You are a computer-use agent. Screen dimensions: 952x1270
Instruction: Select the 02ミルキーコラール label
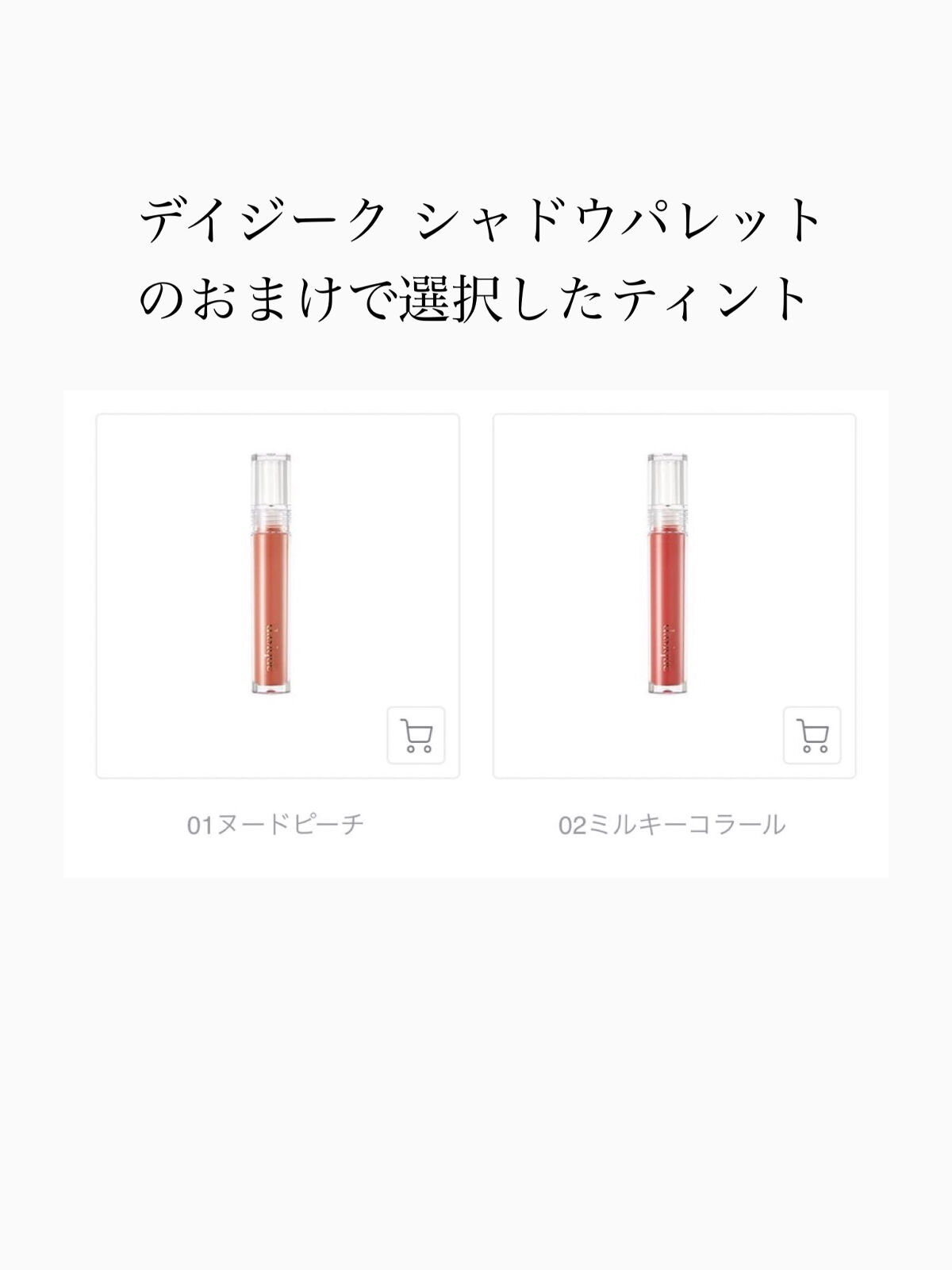[670, 824]
